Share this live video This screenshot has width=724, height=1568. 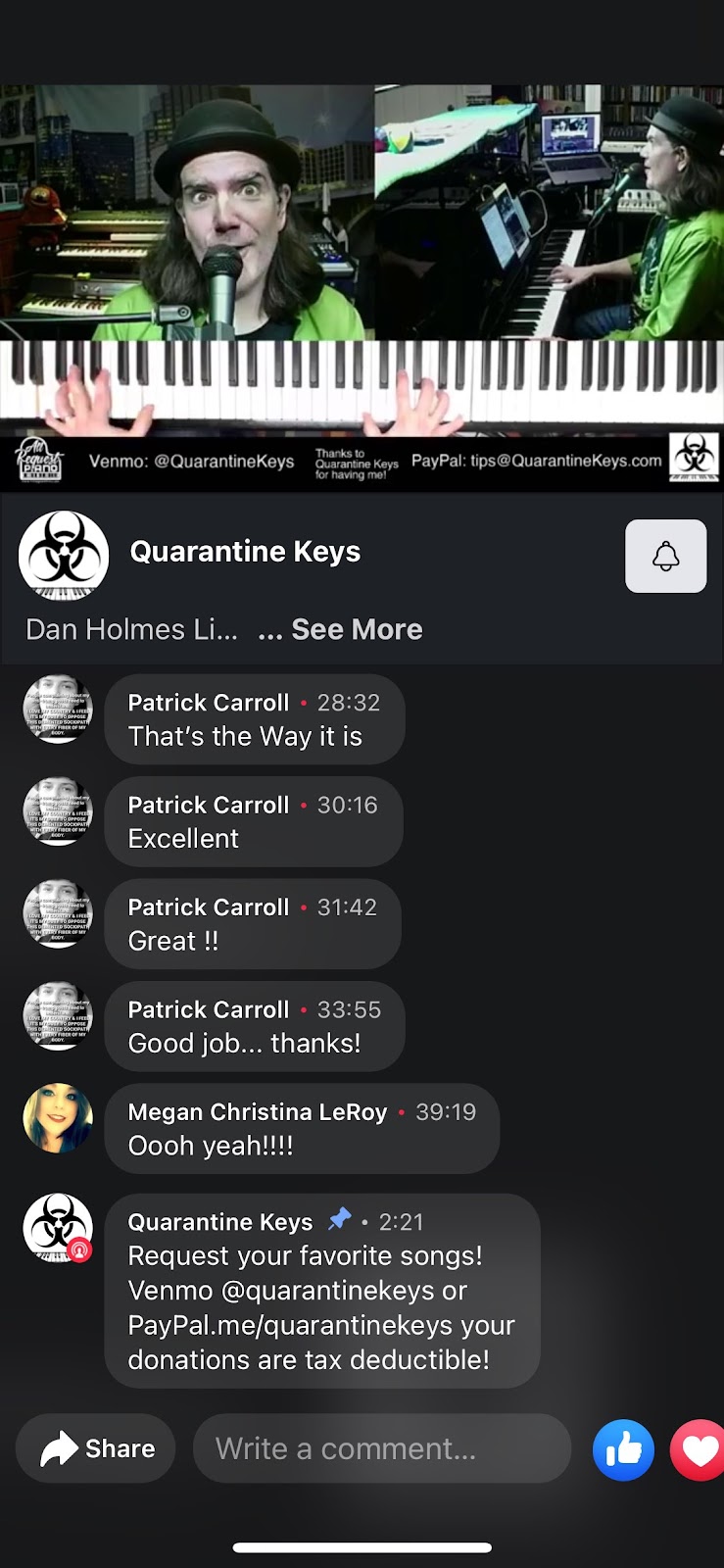click(x=96, y=1448)
